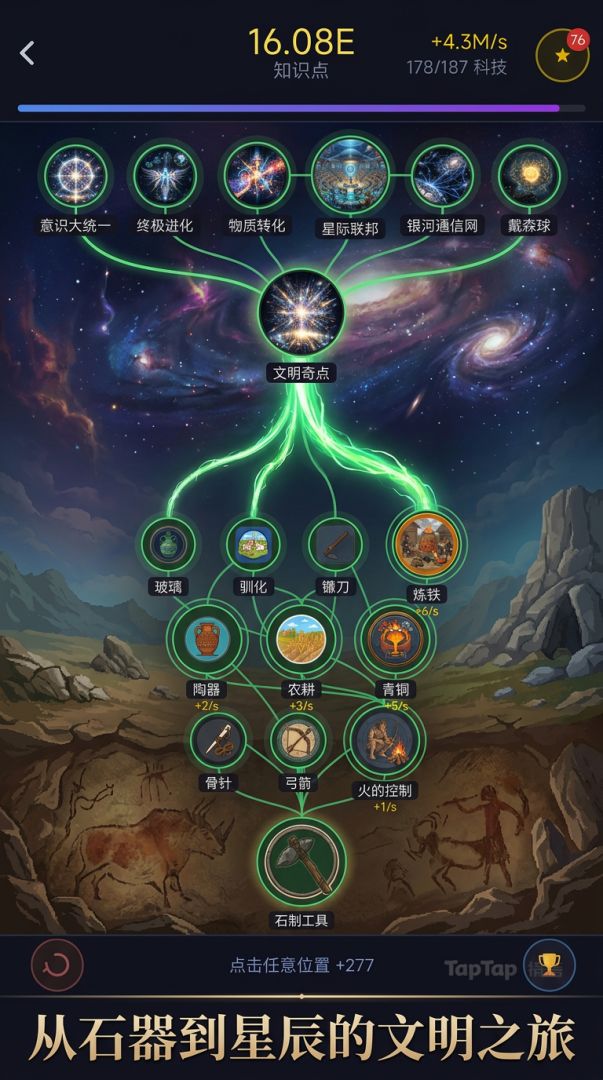Screen dimensions: 603x1080
Task: Select the 终极进化 tech node
Action: [x=165, y=174]
